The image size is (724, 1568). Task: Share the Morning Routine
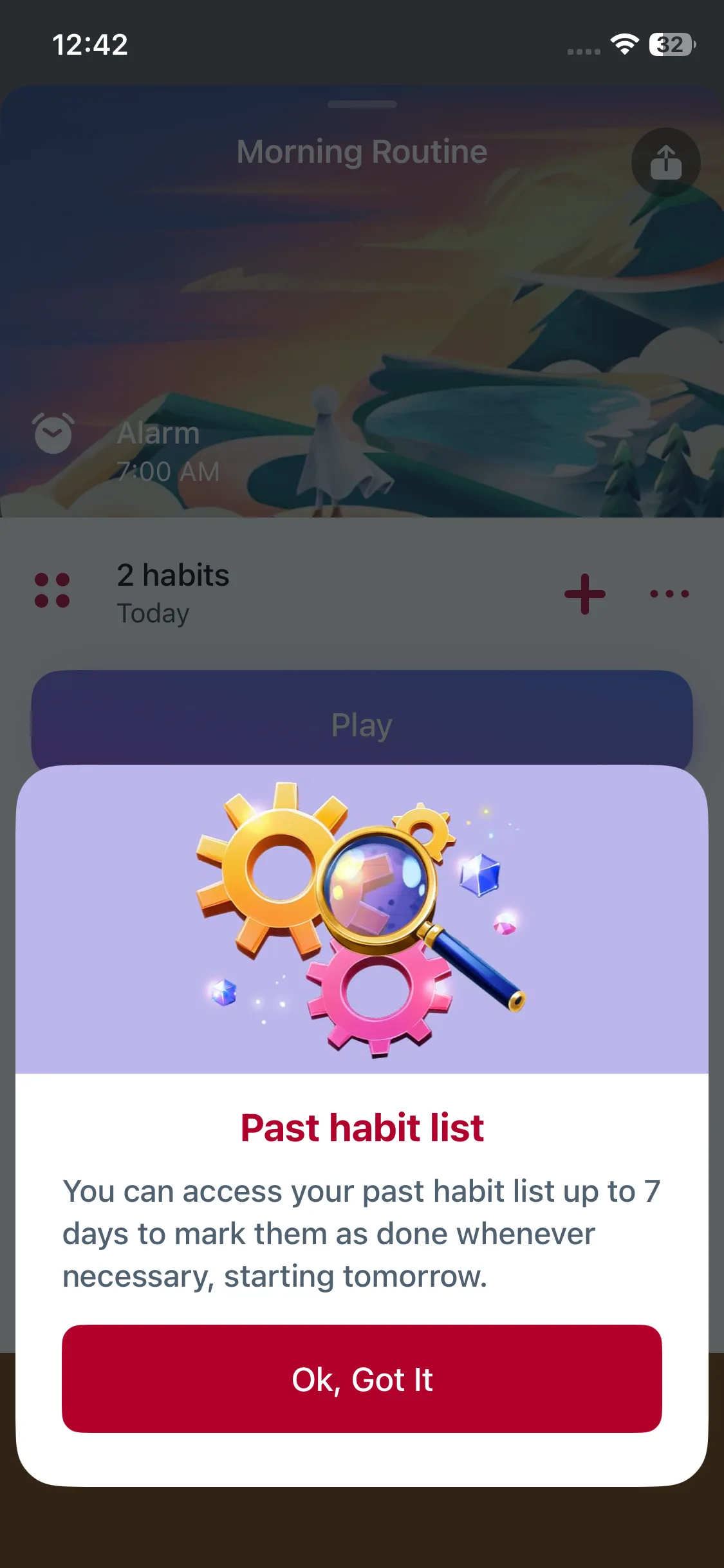coord(665,162)
